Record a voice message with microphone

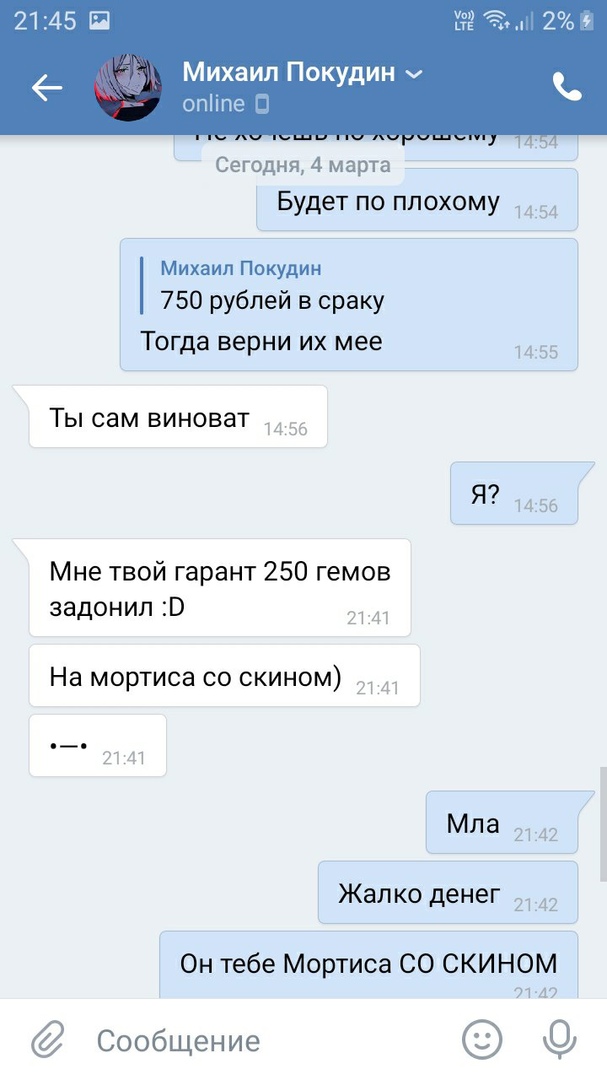(559, 1040)
